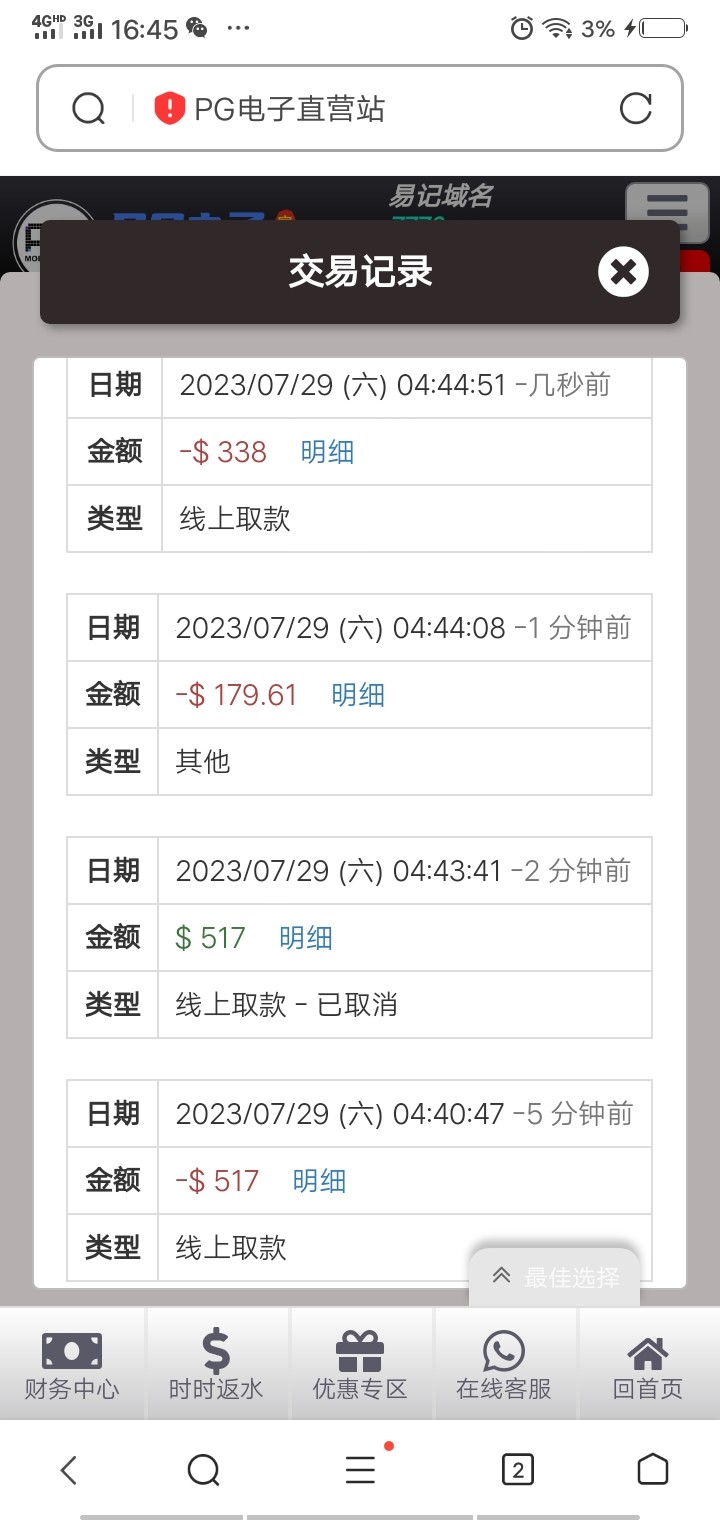Open the browser menu with red dot
The width and height of the screenshot is (720, 1520).
coord(360,1470)
